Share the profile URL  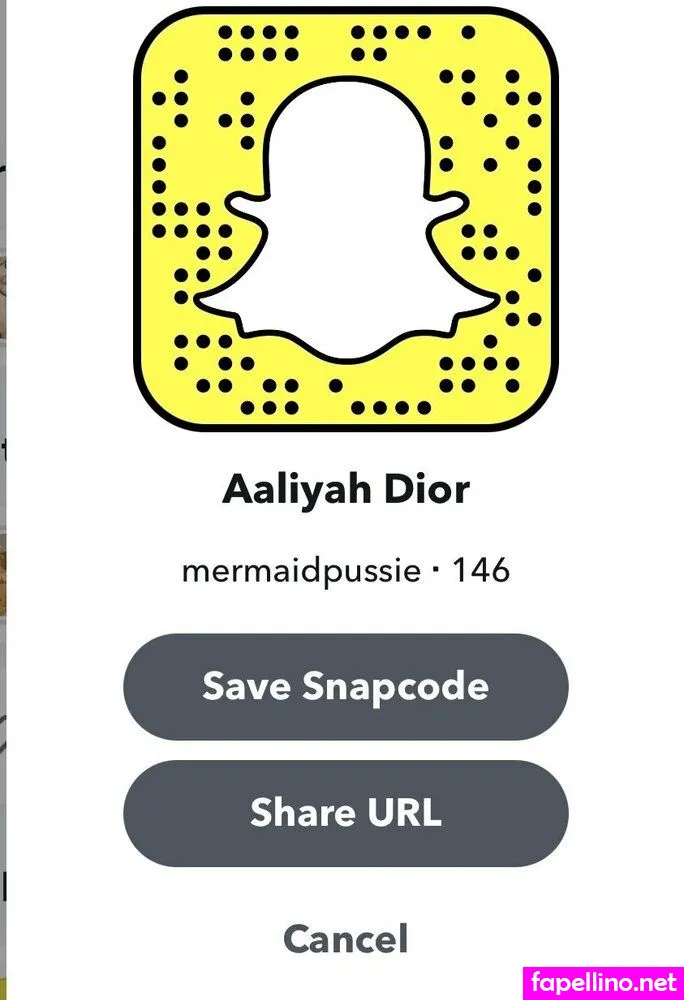point(345,812)
